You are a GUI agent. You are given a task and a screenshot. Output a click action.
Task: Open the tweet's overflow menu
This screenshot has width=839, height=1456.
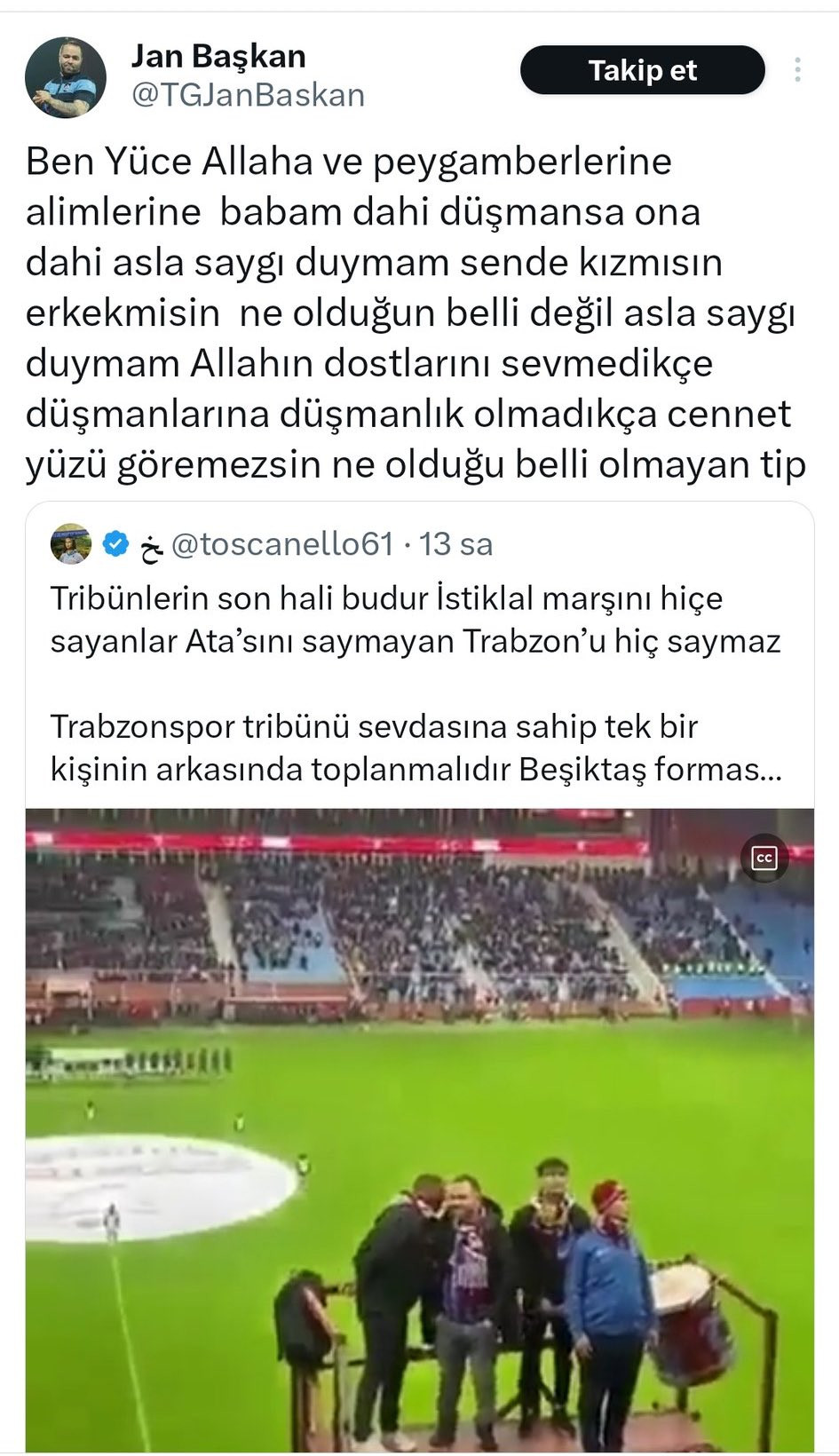point(797,70)
